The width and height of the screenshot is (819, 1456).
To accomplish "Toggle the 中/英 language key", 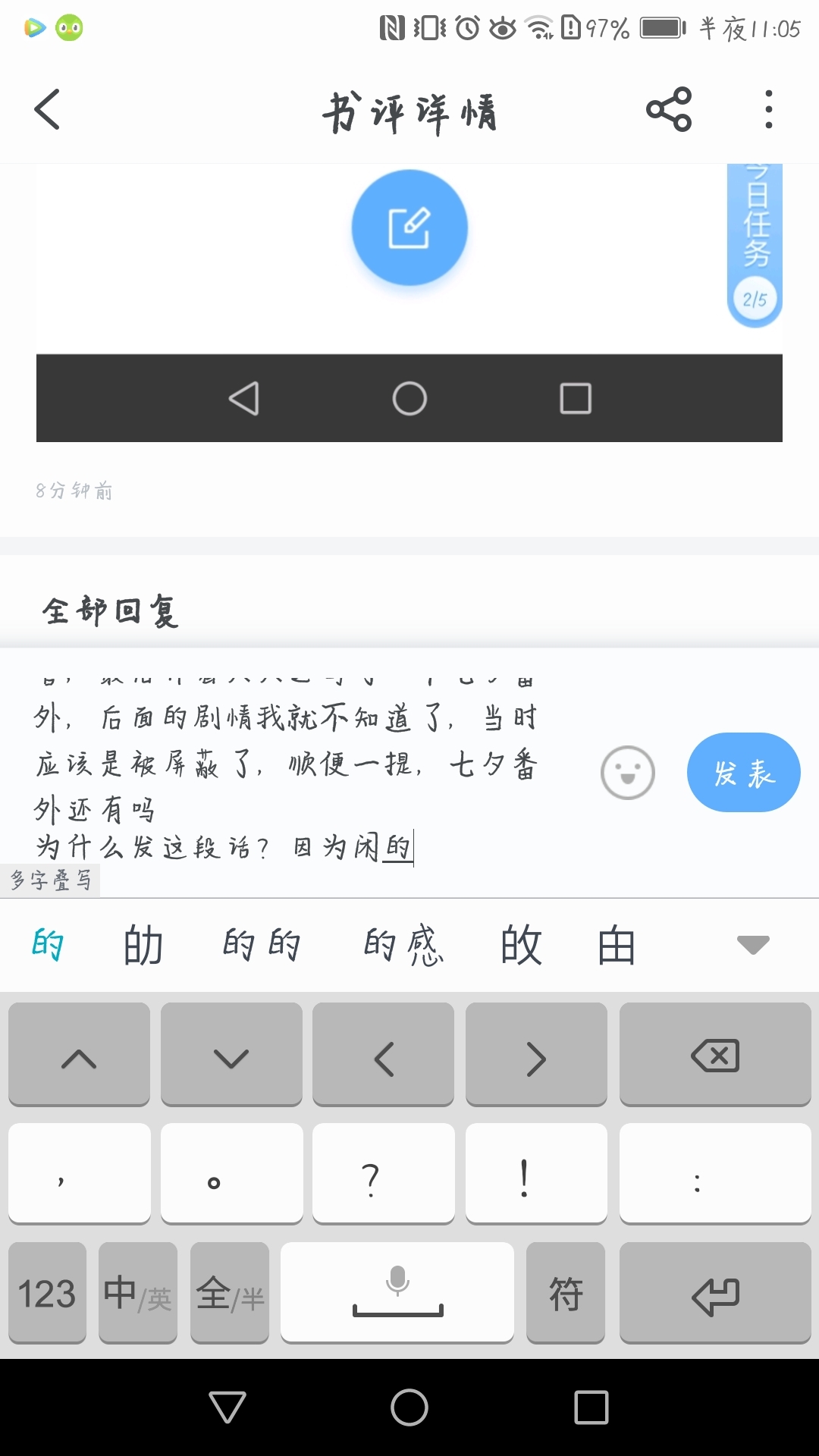I will [138, 1293].
